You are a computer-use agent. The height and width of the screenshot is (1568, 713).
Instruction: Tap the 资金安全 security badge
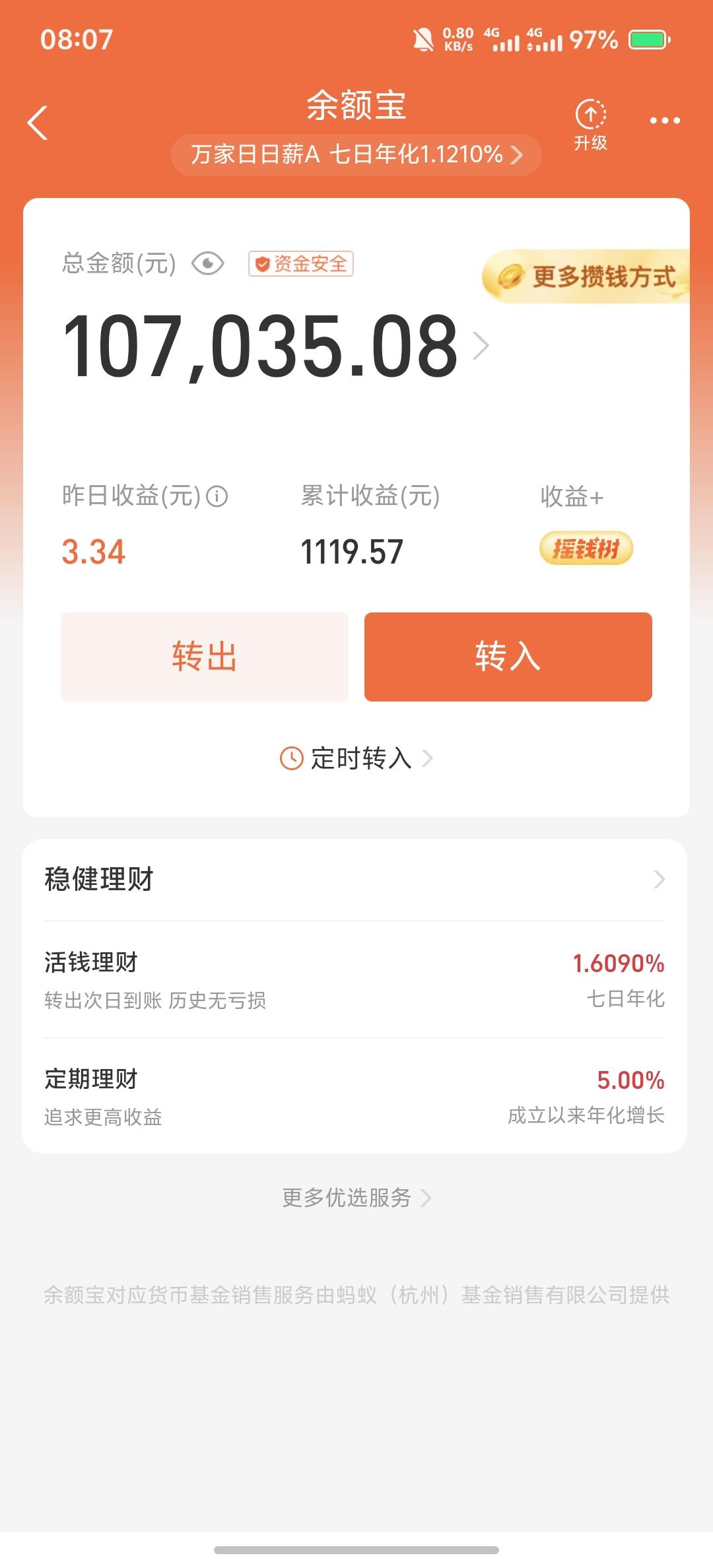click(x=302, y=263)
